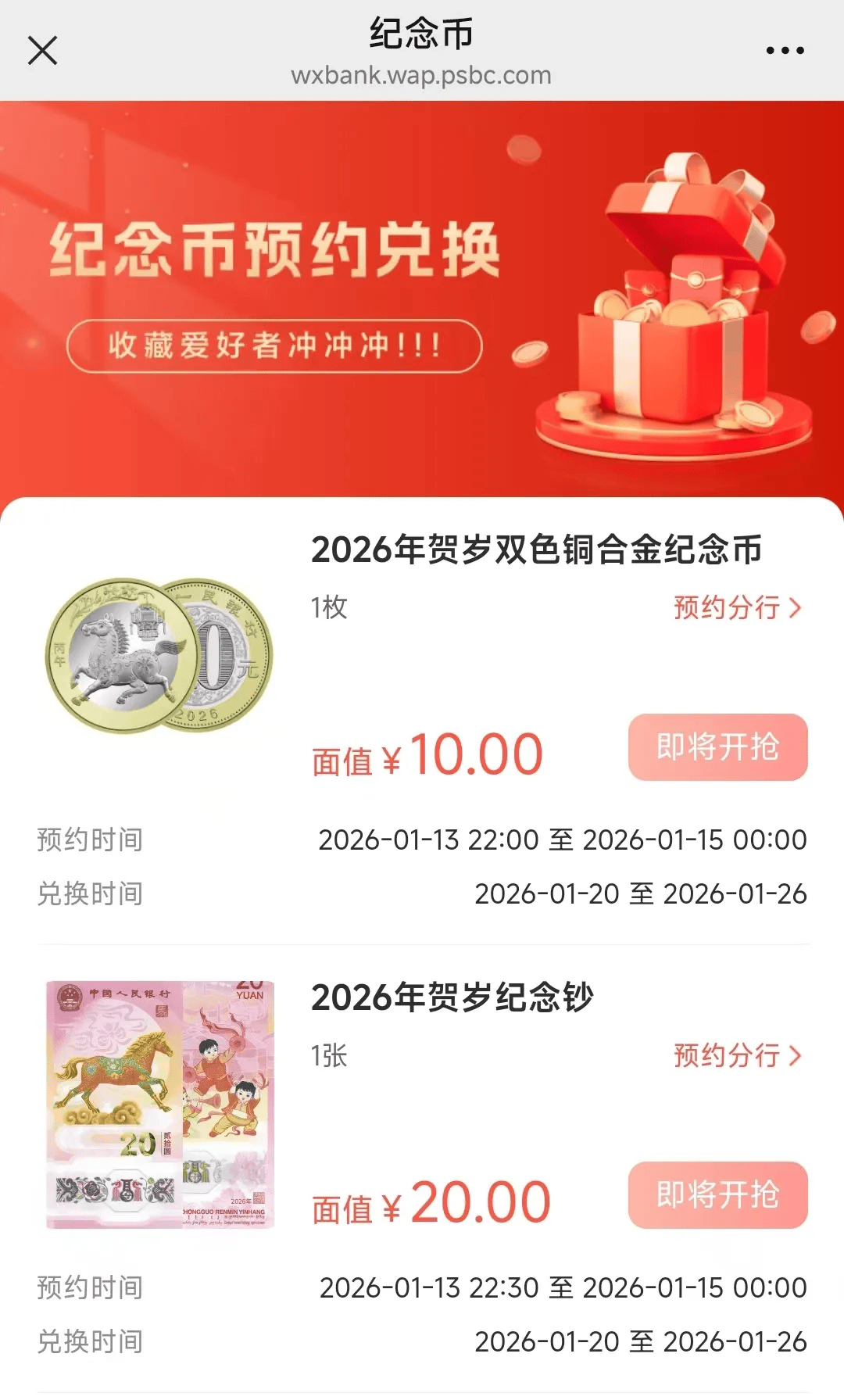Close the 纪念币 web page

[x=42, y=51]
